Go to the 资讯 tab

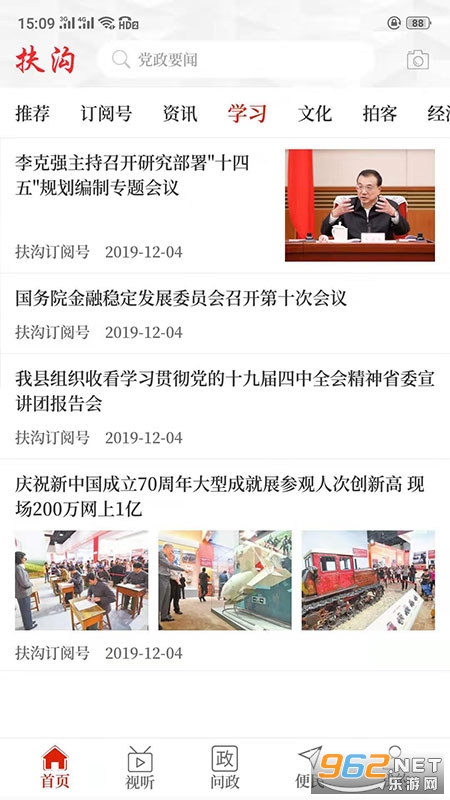[180, 113]
